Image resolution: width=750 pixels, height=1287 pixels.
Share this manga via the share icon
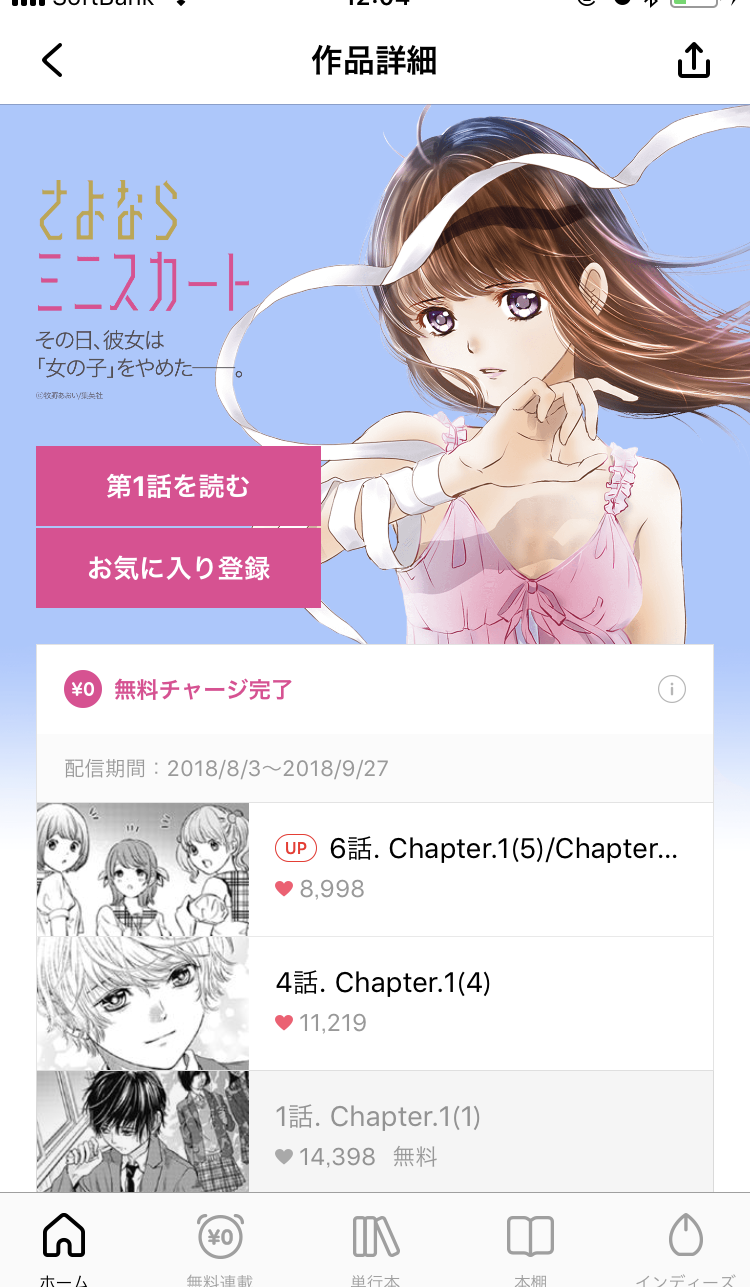(693, 61)
